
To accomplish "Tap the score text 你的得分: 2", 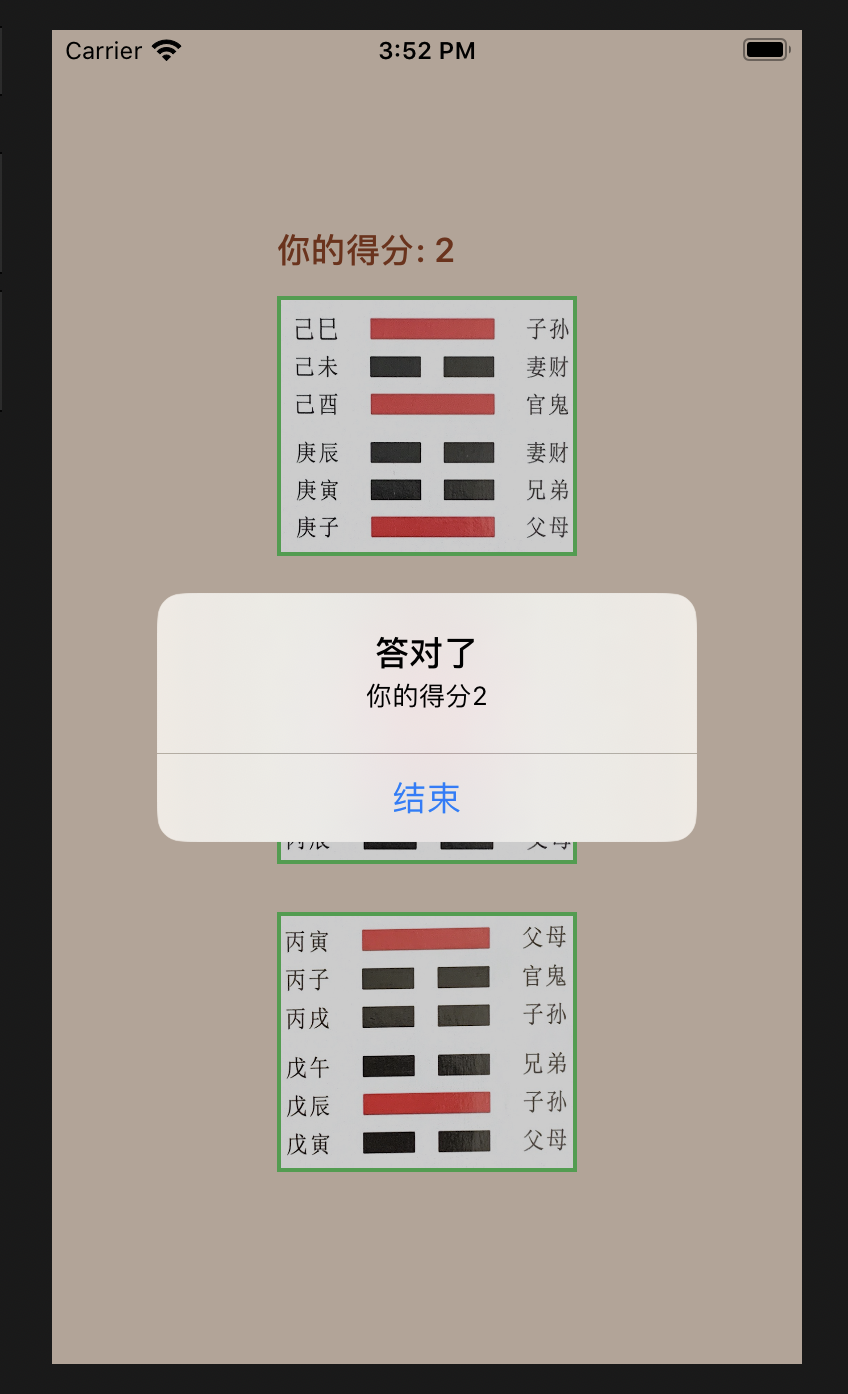I will click(x=363, y=252).
